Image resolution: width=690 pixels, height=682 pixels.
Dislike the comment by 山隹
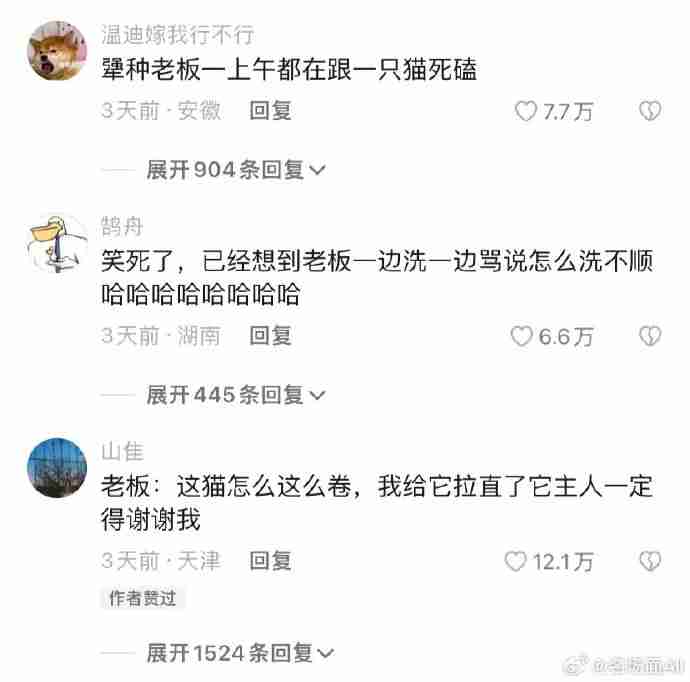[650, 561]
